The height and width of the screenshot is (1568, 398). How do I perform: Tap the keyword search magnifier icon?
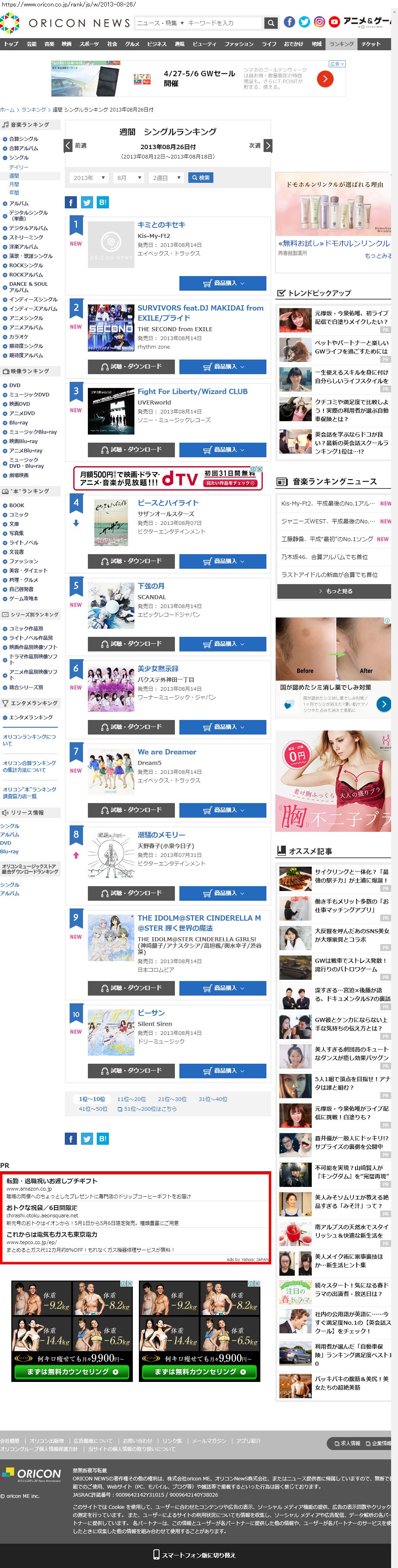coord(271,23)
